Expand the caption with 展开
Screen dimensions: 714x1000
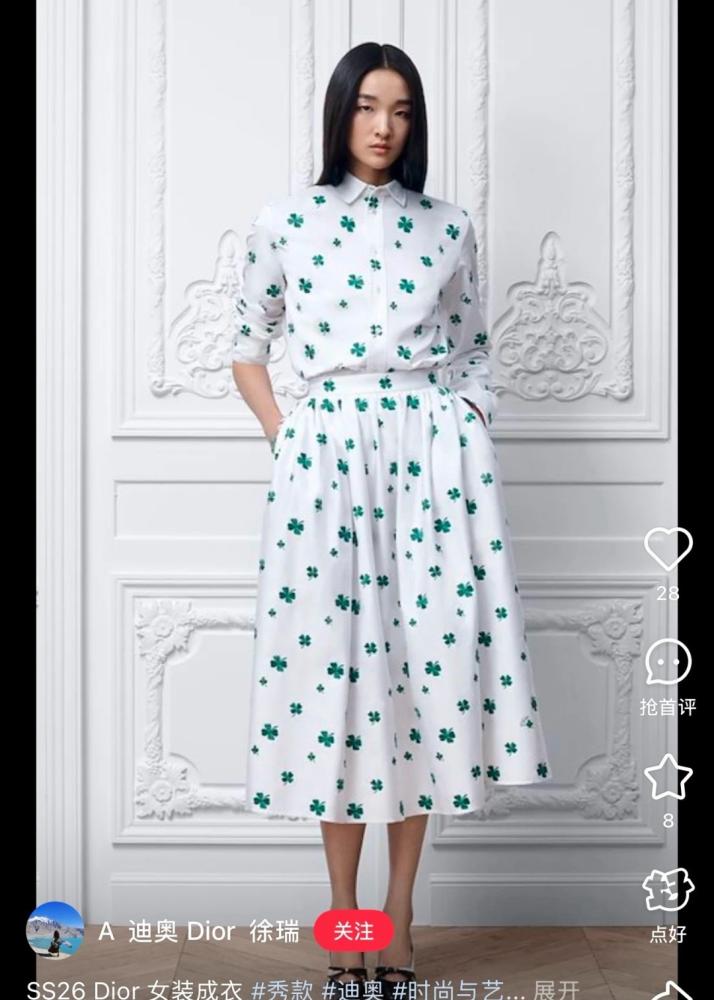tap(557, 991)
